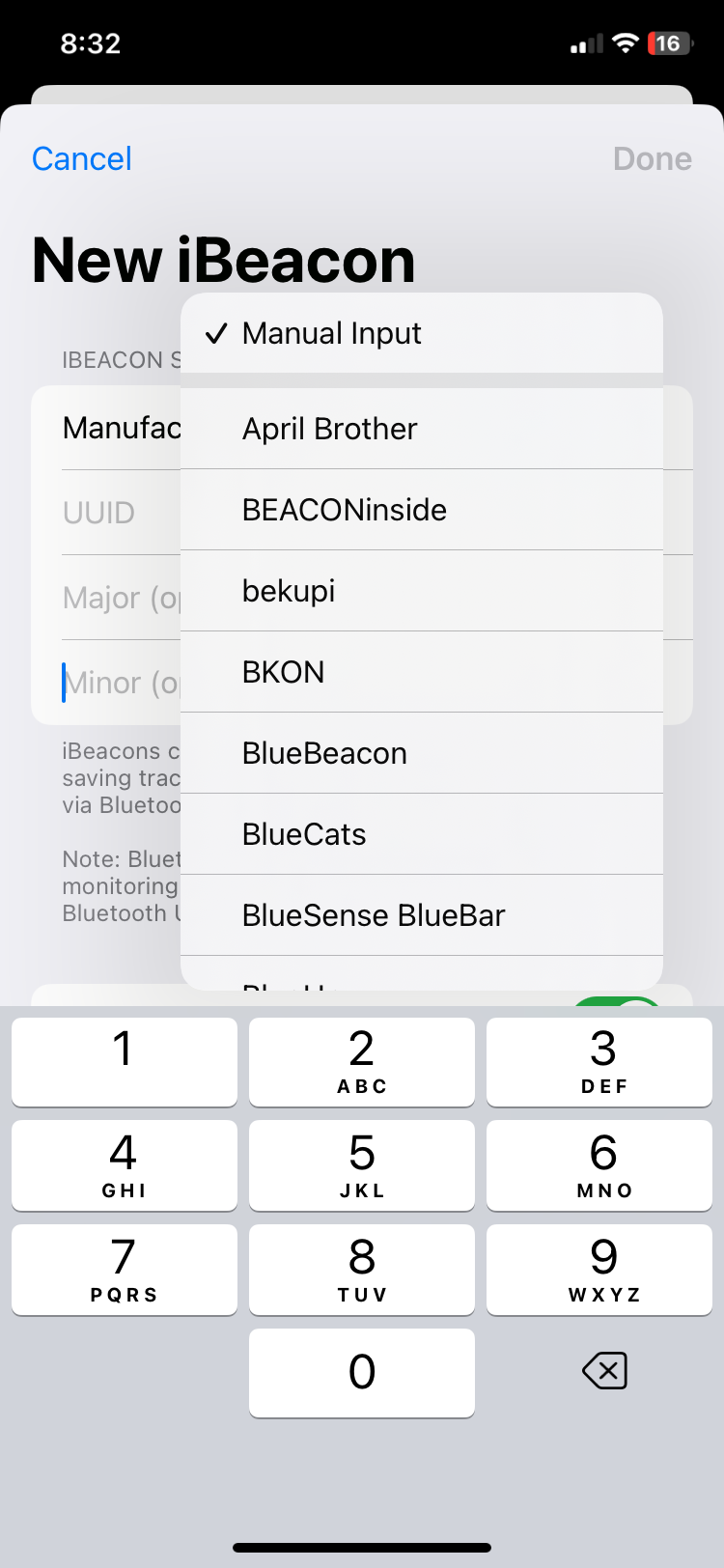
Task: Tap the 5 key on the keypad
Action: coord(362,1164)
